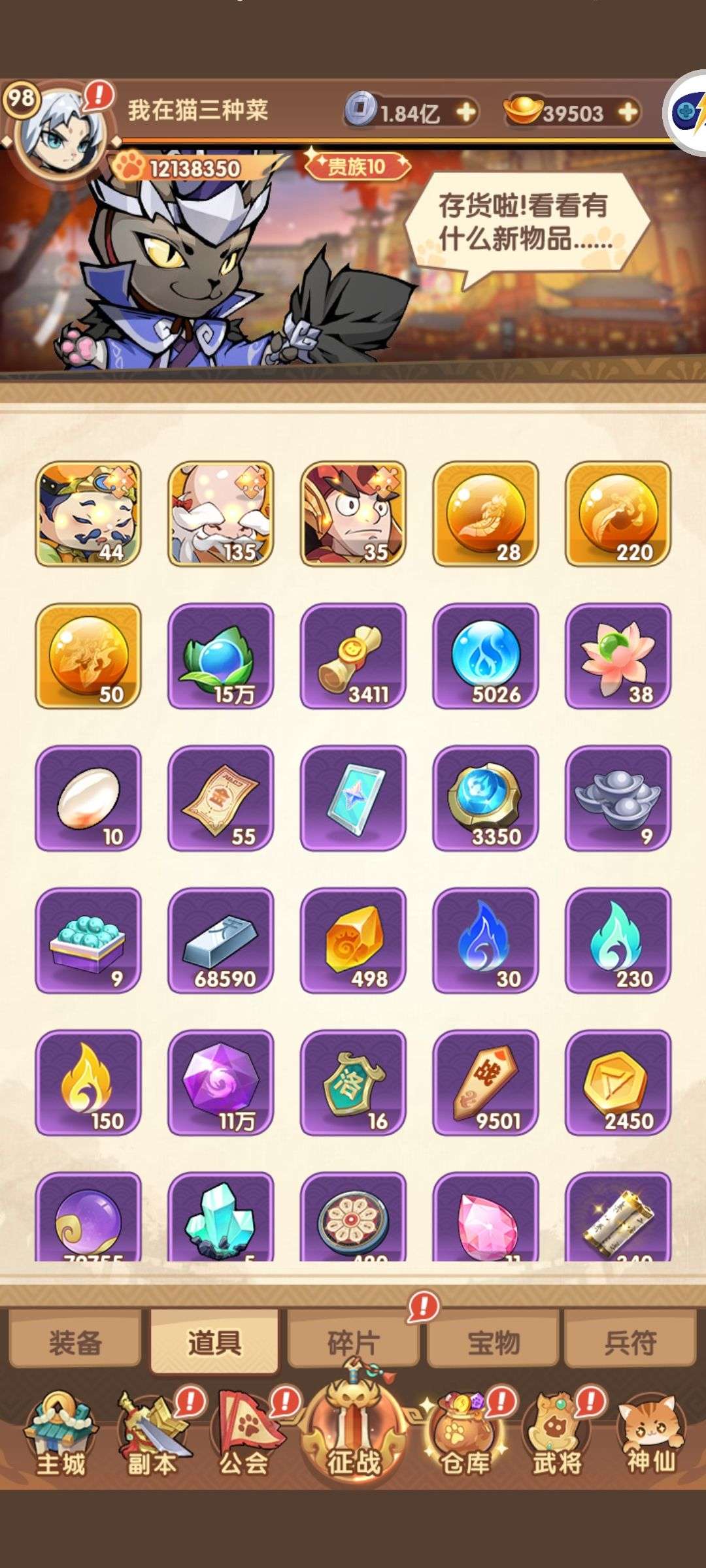The width and height of the screenshot is (706, 1568).
Task: Switch to the 碎片 tab
Action: point(354,1343)
